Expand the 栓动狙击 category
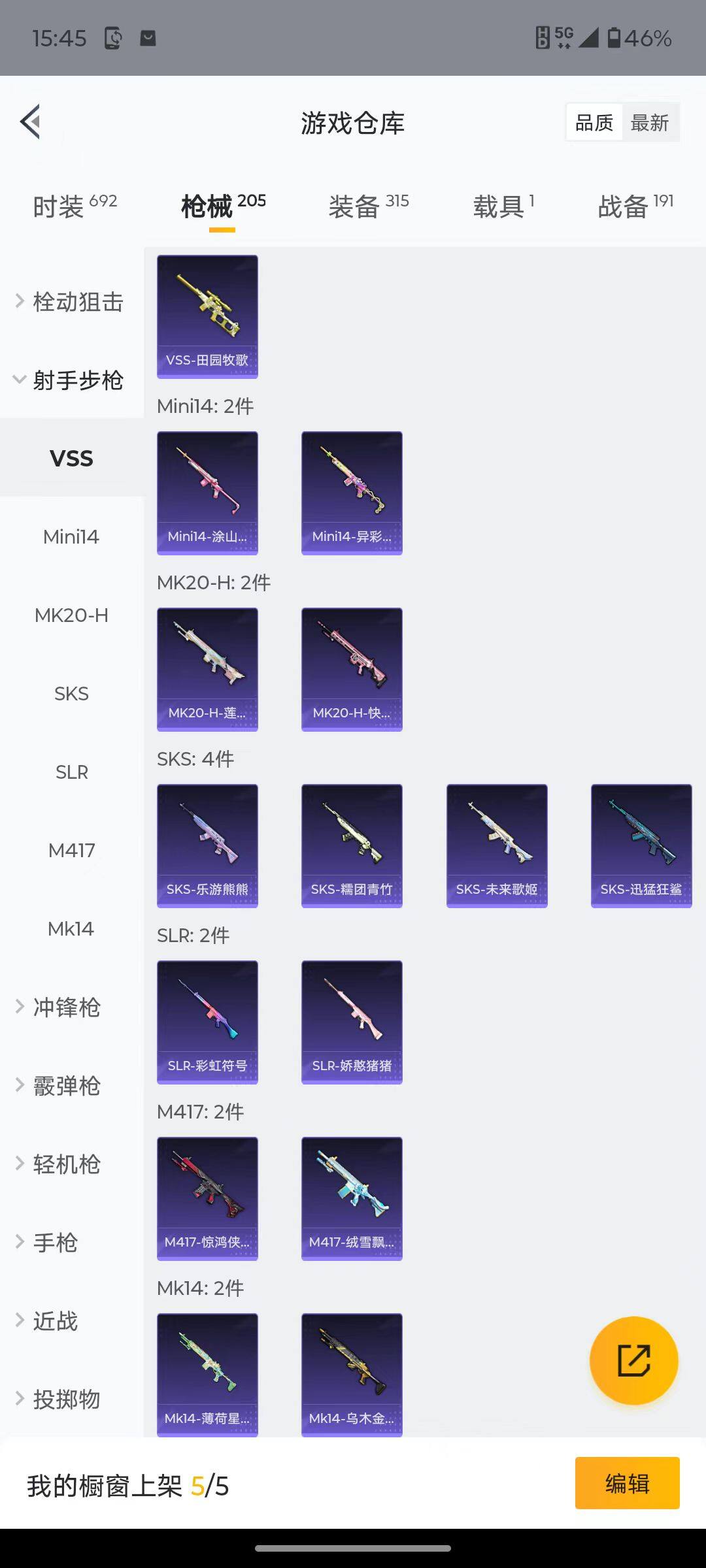The height and width of the screenshot is (1568, 706). point(72,302)
